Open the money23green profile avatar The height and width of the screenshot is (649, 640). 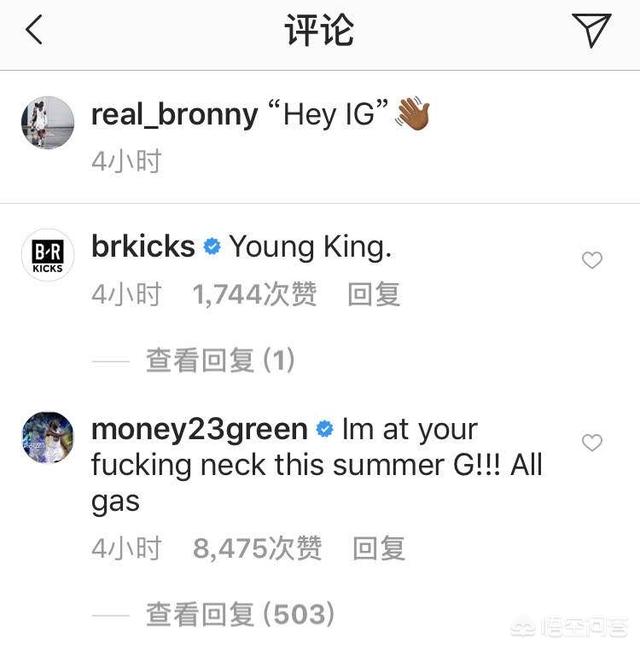pos(48,437)
